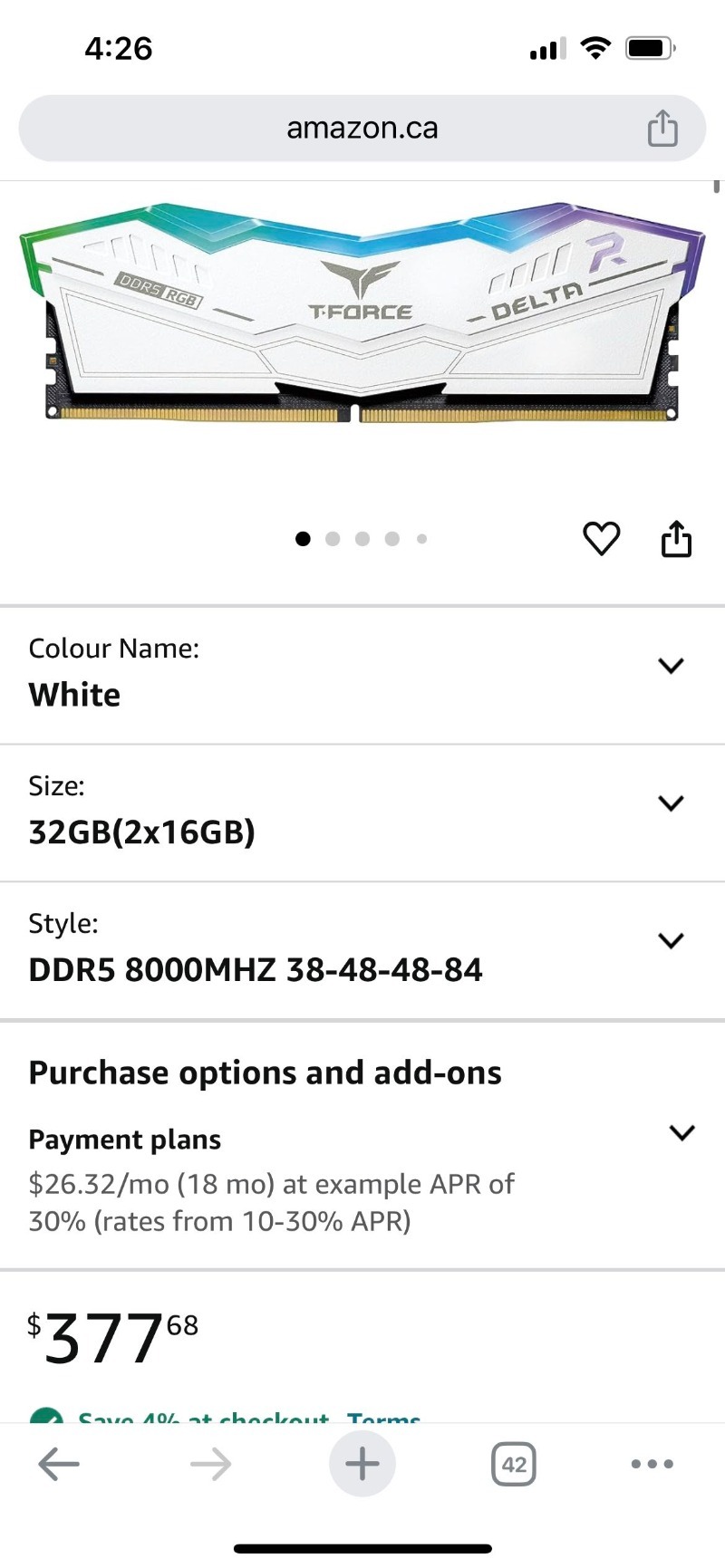Image resolution: width=725 pixels, height=1568 pixels.
Task: Add this RAM to your wish list
Action: click(601, 539)
